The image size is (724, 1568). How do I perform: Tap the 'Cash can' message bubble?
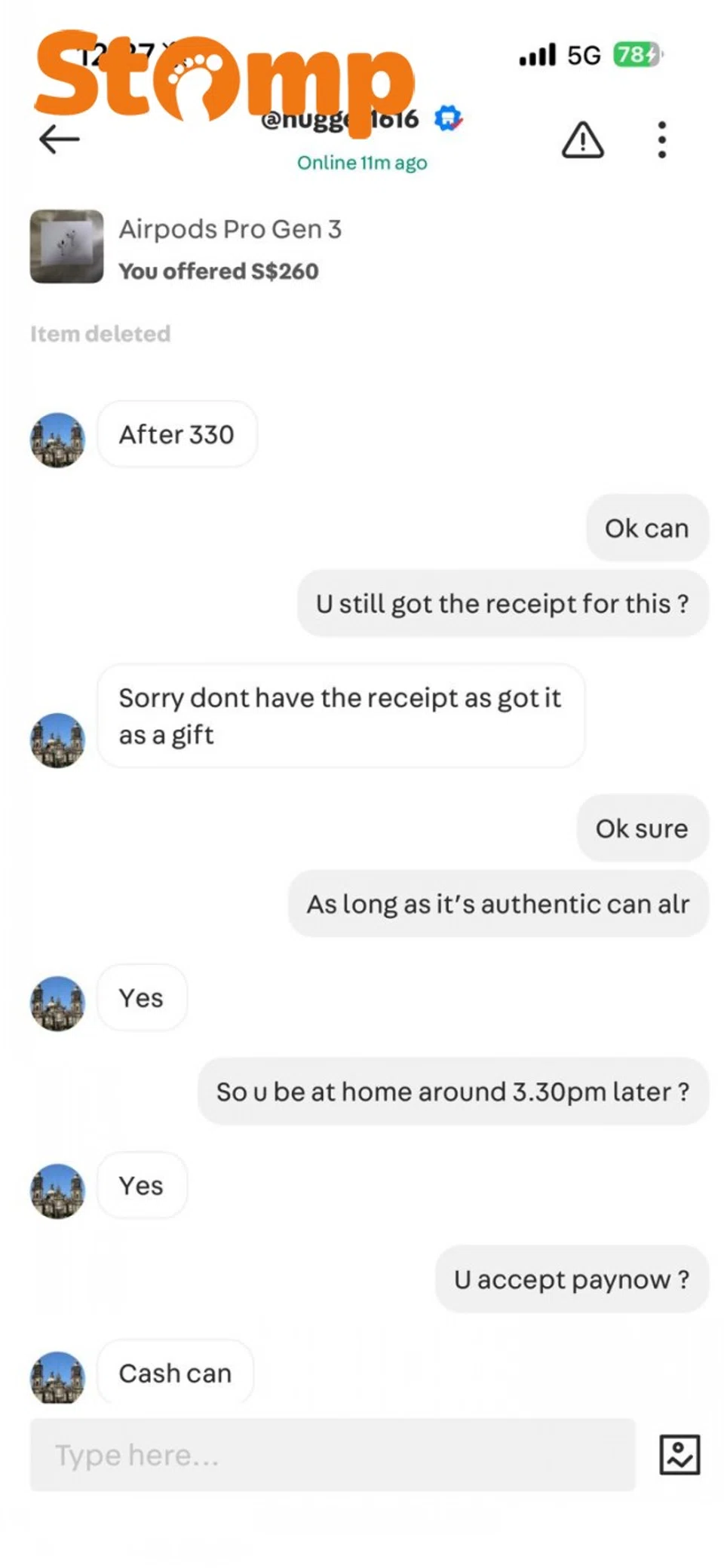(x=174, y=1373)
